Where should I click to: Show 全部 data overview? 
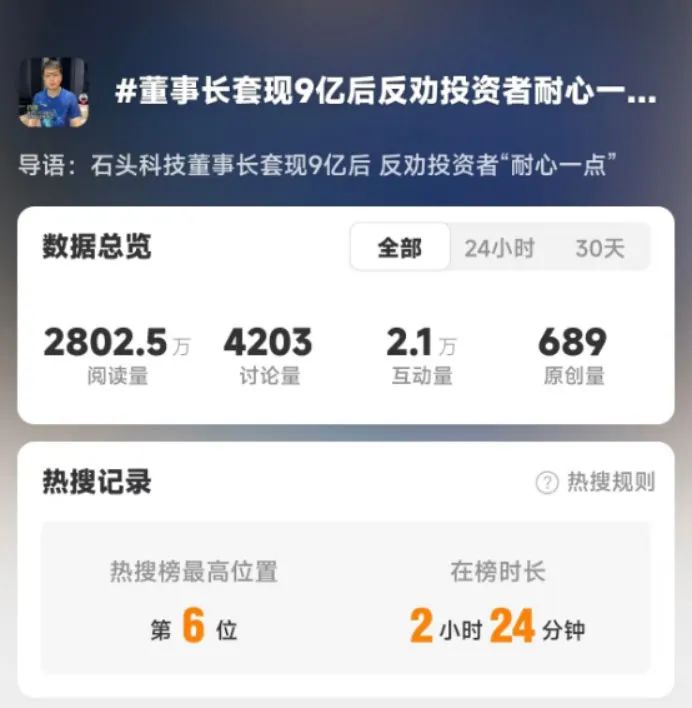(x=400, y=248)
